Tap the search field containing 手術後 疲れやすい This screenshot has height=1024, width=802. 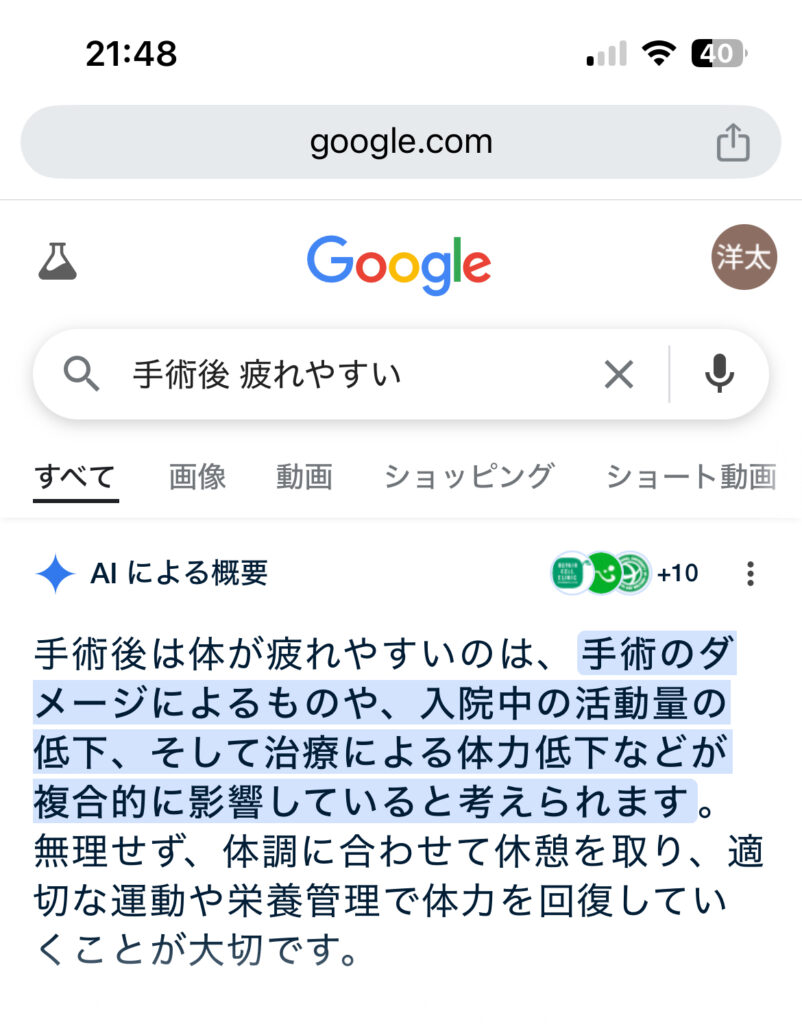point(300,373)
